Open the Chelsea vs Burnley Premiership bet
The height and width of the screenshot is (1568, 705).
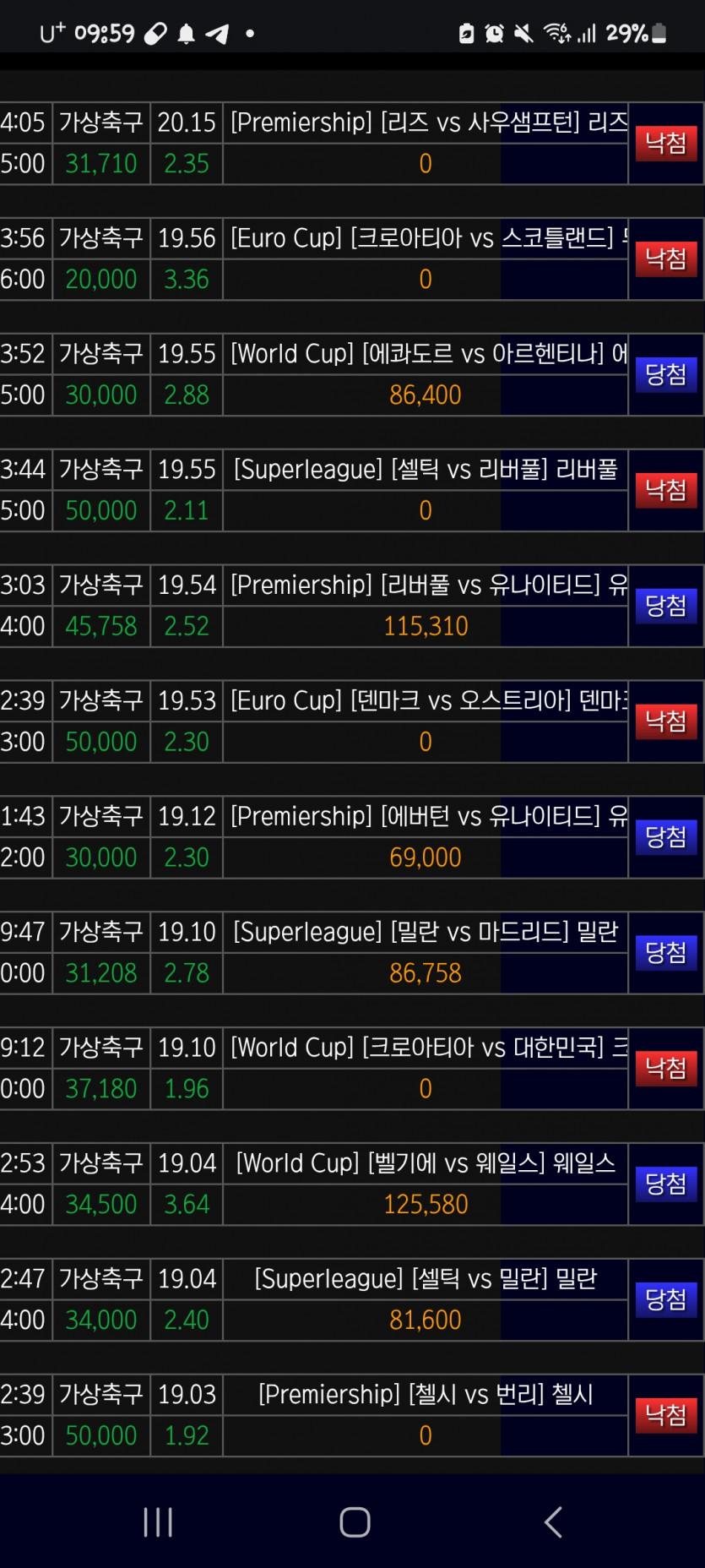[426, 1396]
